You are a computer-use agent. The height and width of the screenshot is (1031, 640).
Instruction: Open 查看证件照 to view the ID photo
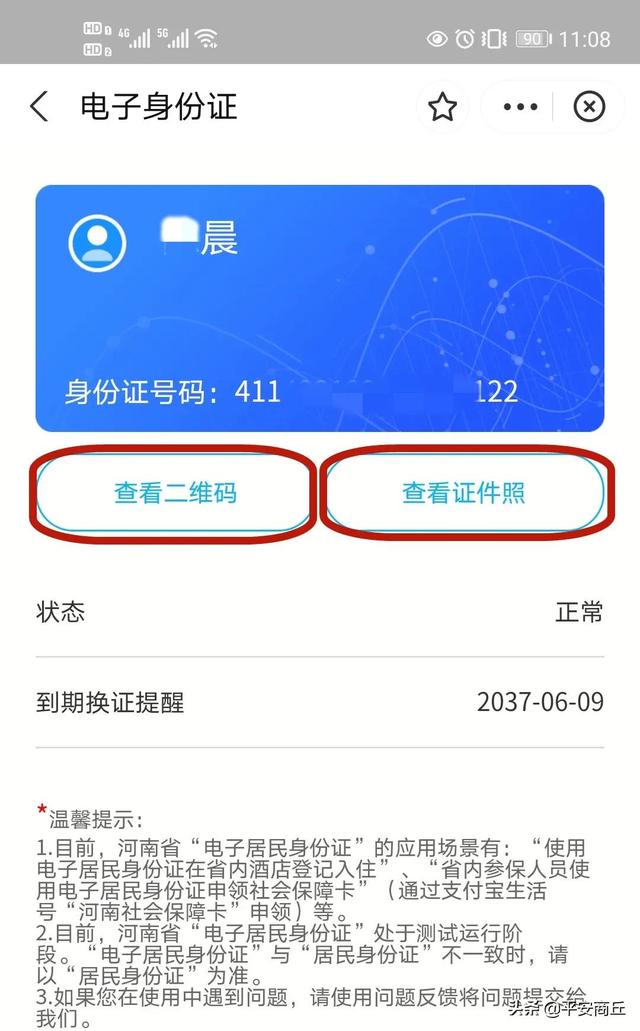tap(464, 493)
